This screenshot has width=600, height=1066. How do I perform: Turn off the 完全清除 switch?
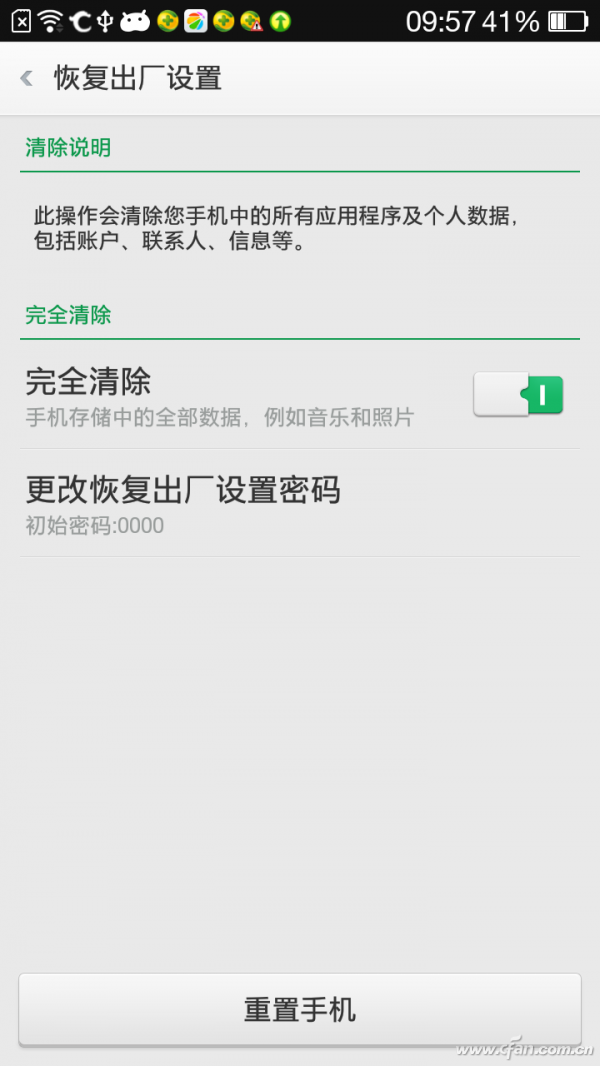click(518, 395)
